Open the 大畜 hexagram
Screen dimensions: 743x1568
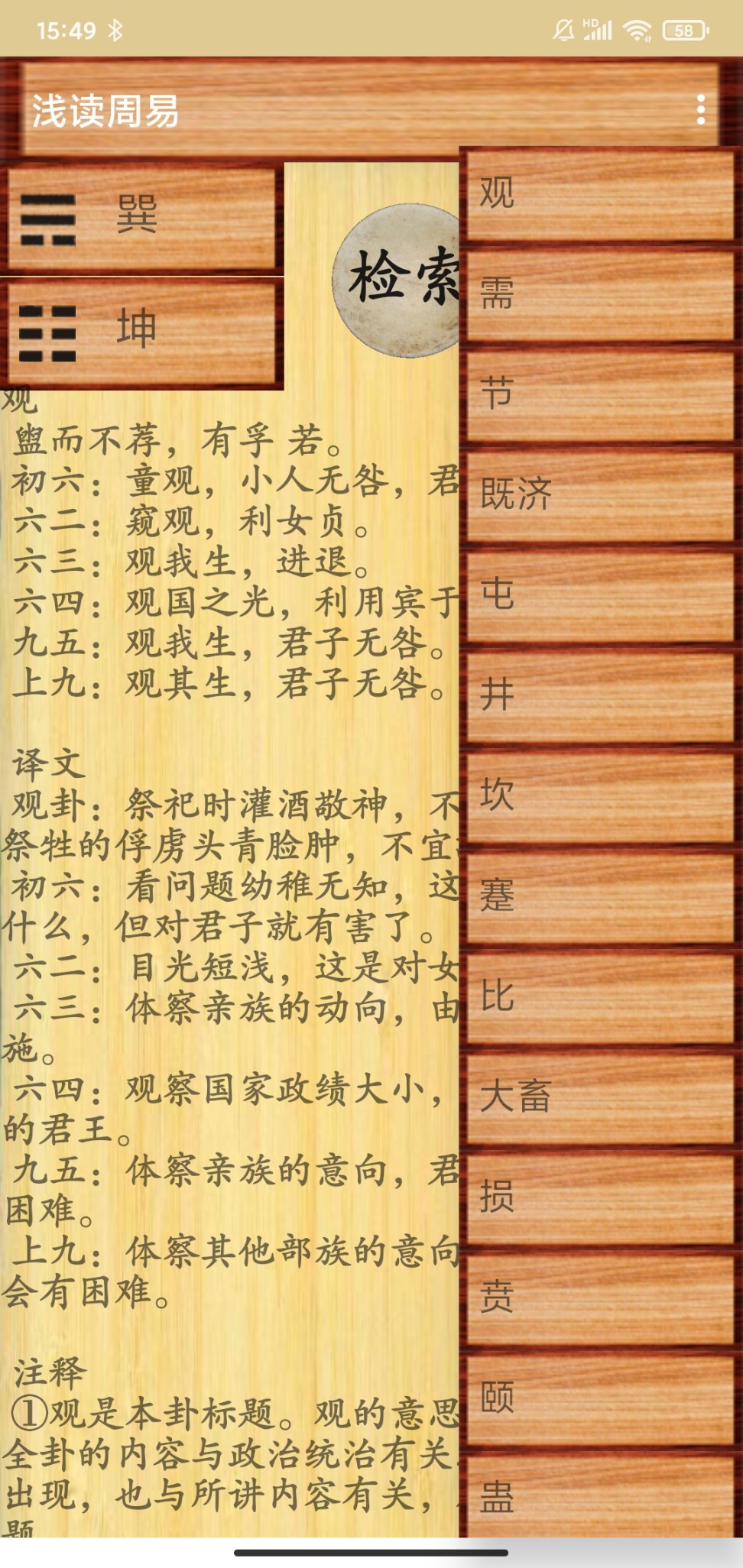[x=600, y=1097]
